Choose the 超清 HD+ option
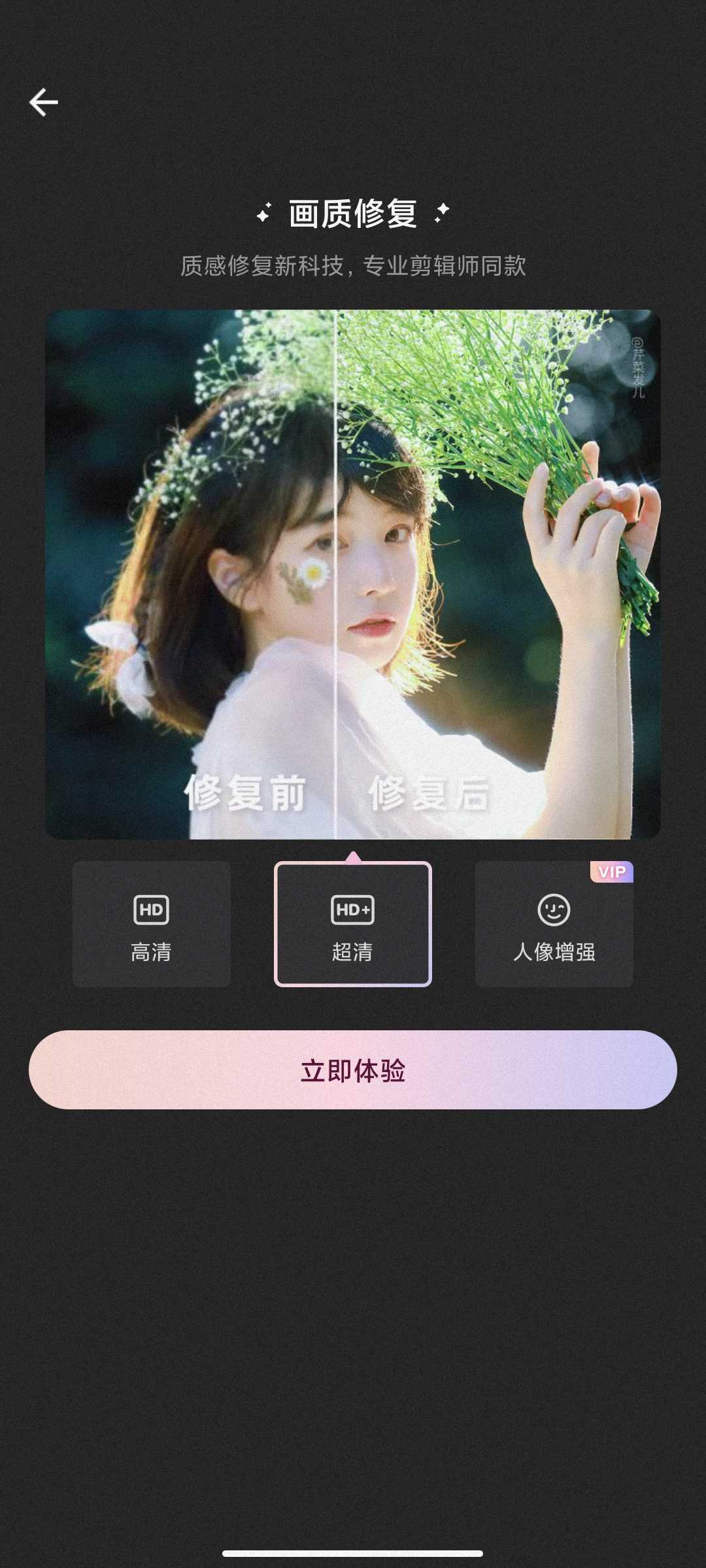This screenshot has width=706, height=1568. pyautogui.click(x=352, y=924)
